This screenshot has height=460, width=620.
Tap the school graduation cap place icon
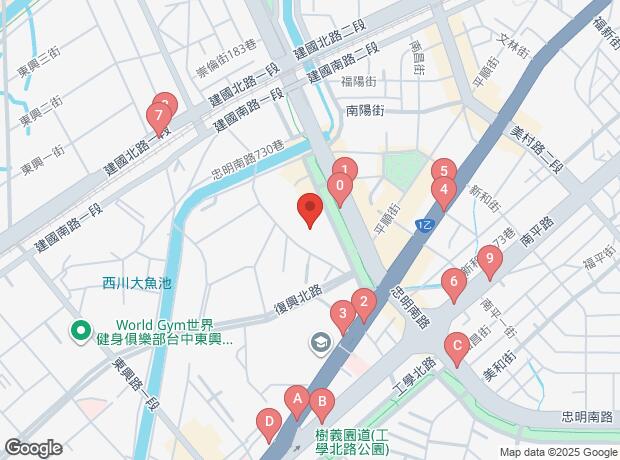321,343
